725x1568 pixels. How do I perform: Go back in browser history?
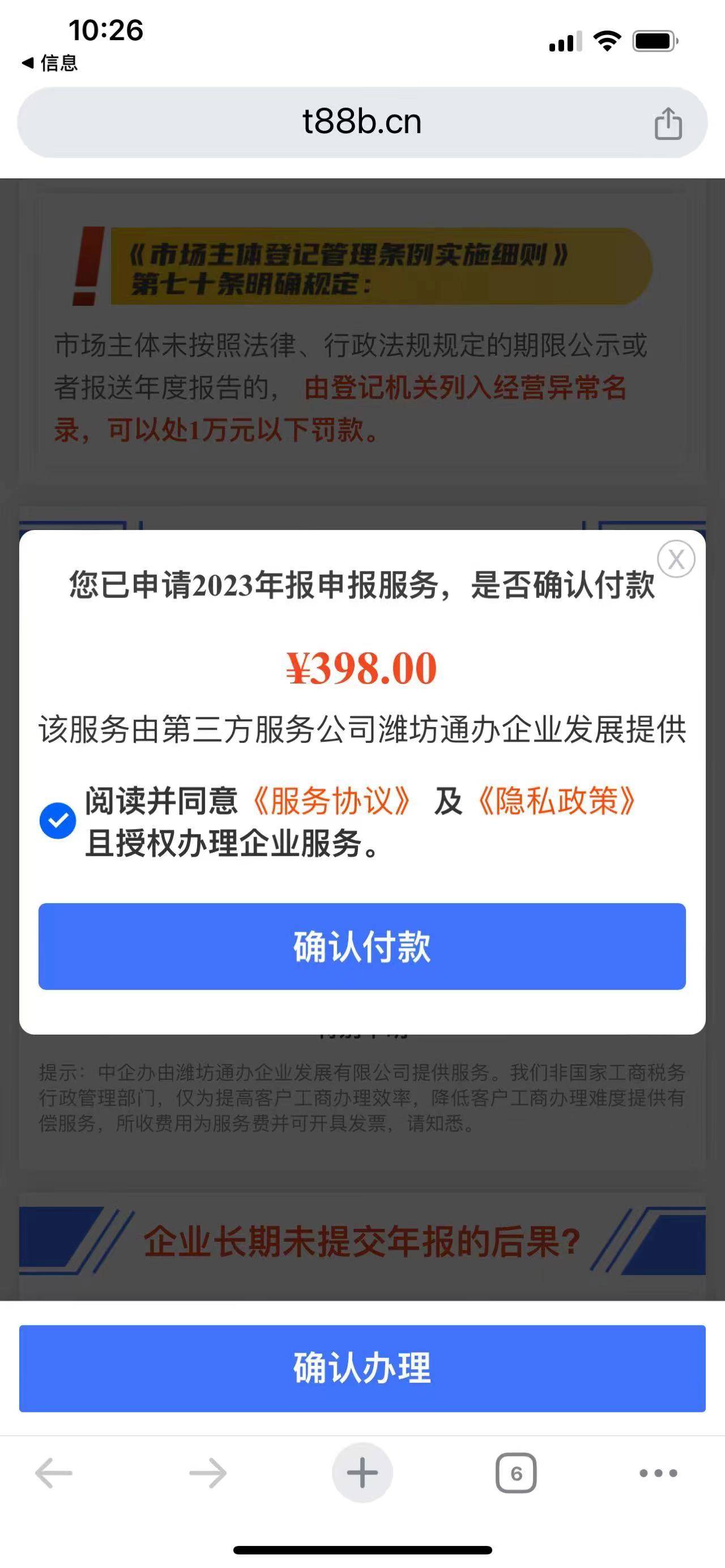(x=54, y=1473)
